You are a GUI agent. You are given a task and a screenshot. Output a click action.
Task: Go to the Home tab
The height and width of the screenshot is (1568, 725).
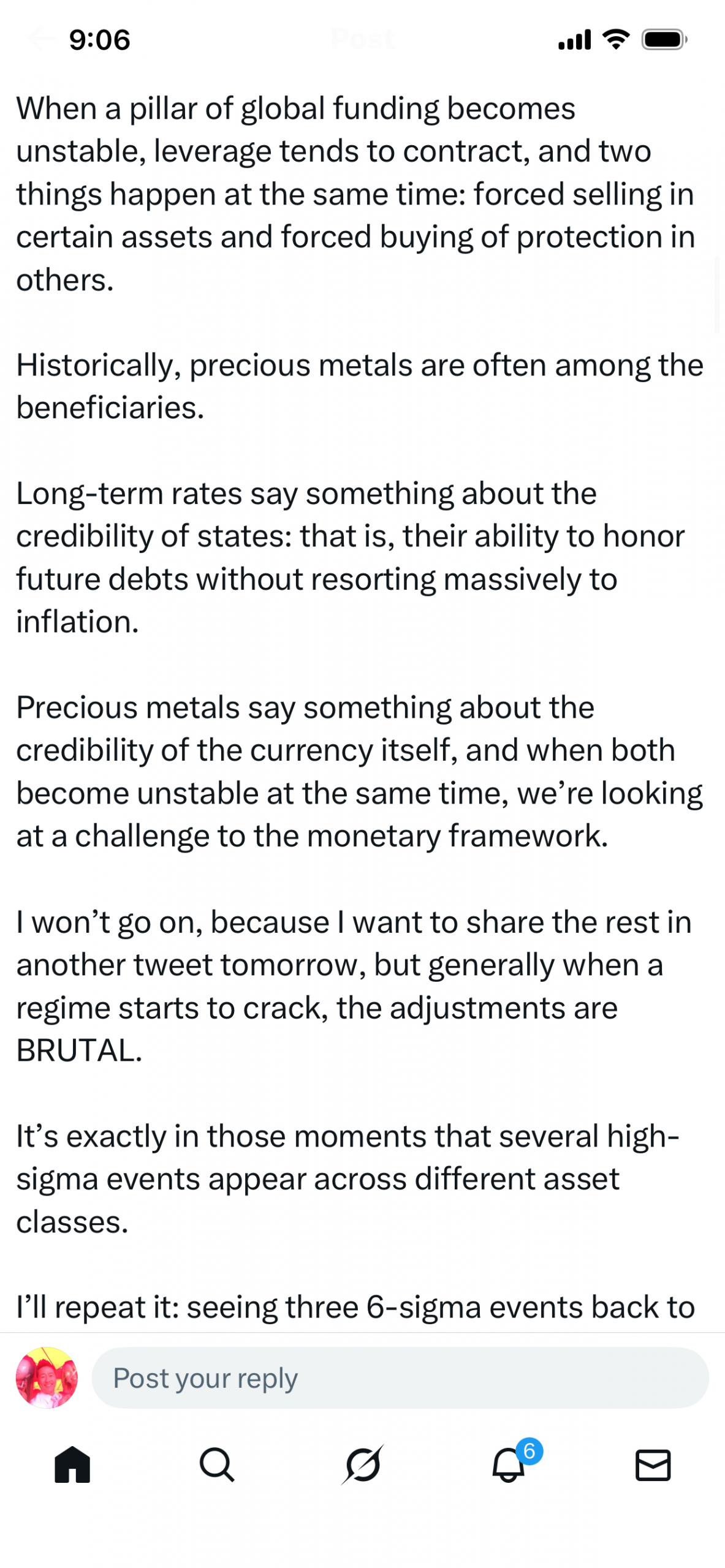[72, 1464]
